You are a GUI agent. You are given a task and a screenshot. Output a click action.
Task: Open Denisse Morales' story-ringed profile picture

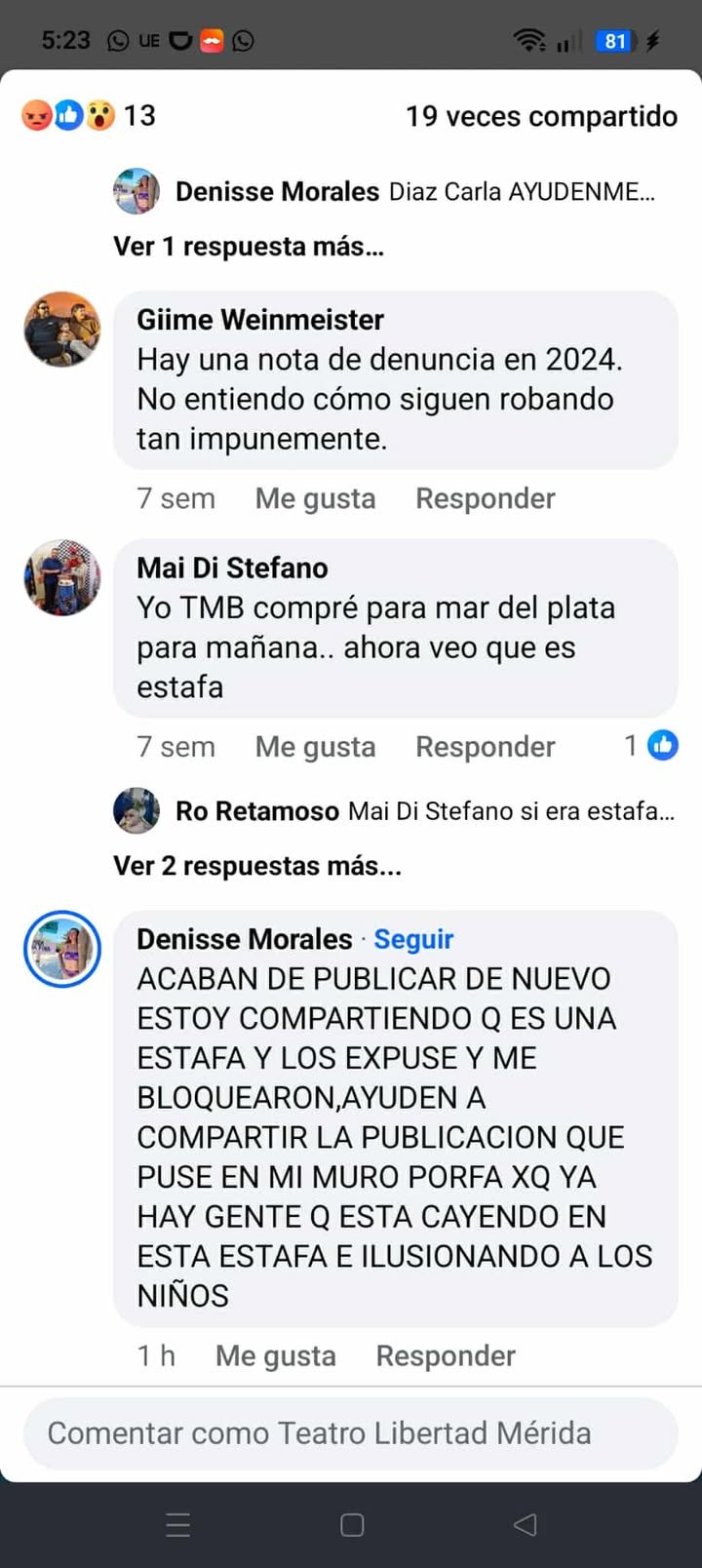pyautogui.click(x=62, y=949)
